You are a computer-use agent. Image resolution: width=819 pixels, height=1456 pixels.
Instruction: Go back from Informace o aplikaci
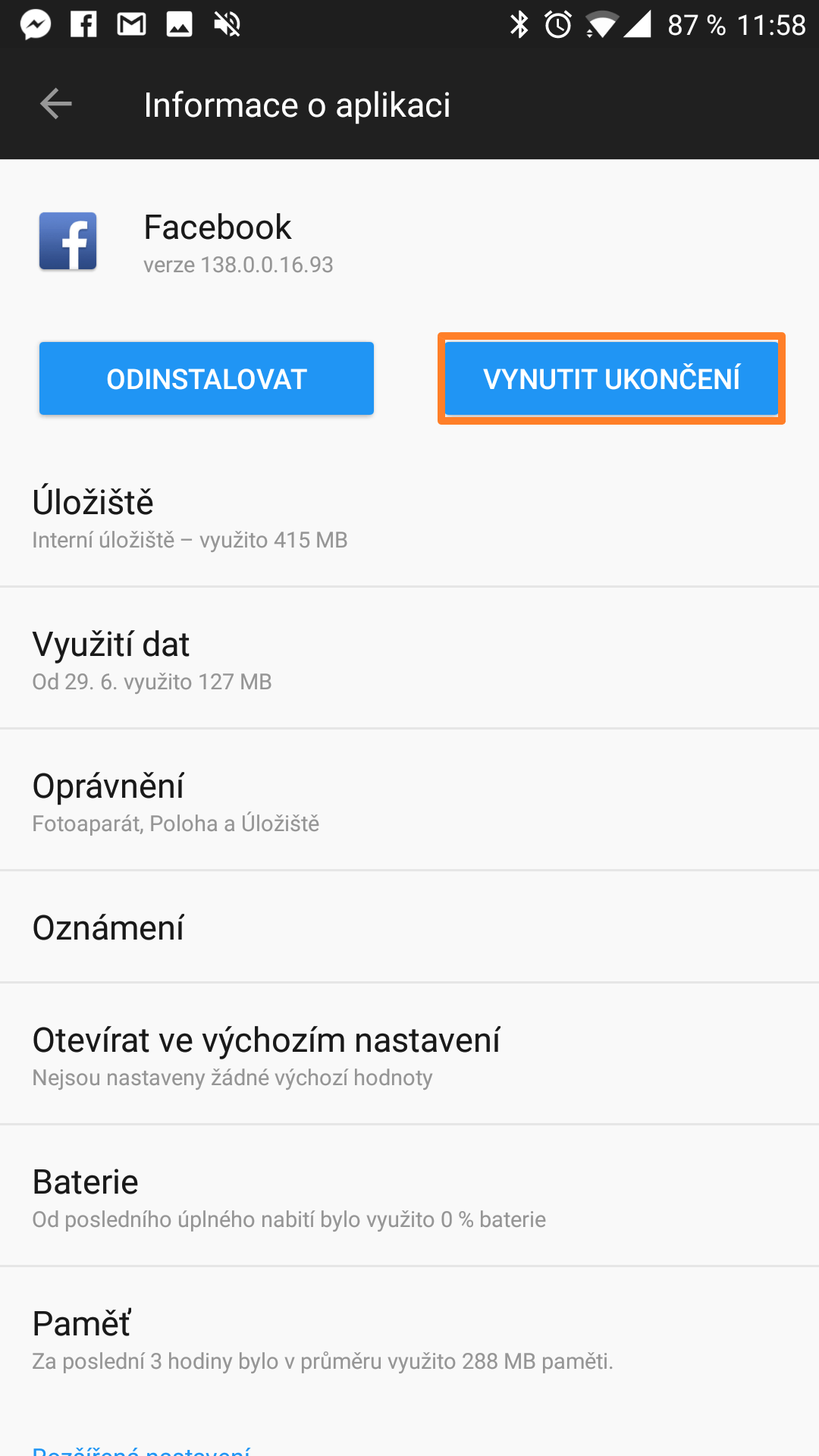(55, 104)
